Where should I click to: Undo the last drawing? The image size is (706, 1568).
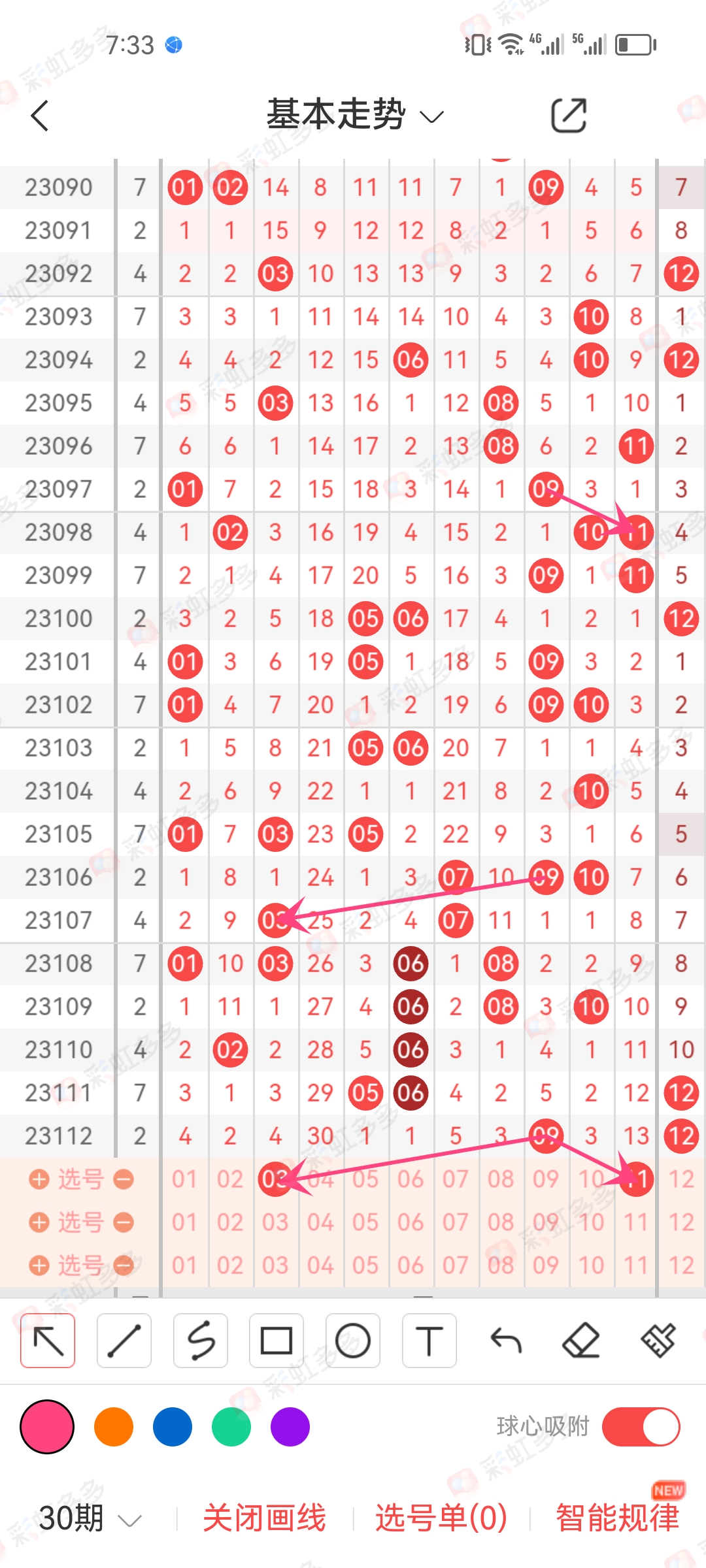(x=505, y=1341)
